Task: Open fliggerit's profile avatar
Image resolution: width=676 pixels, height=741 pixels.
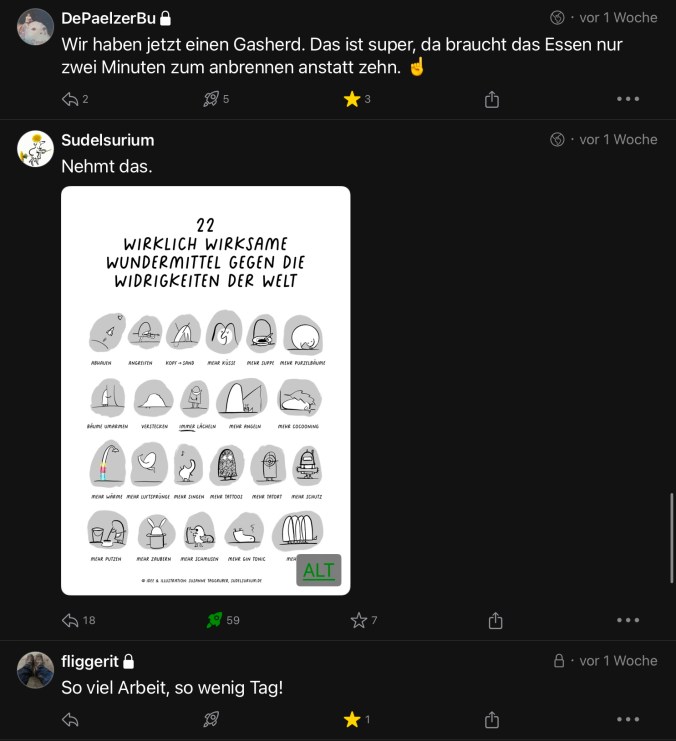Action: click(35, 669)
